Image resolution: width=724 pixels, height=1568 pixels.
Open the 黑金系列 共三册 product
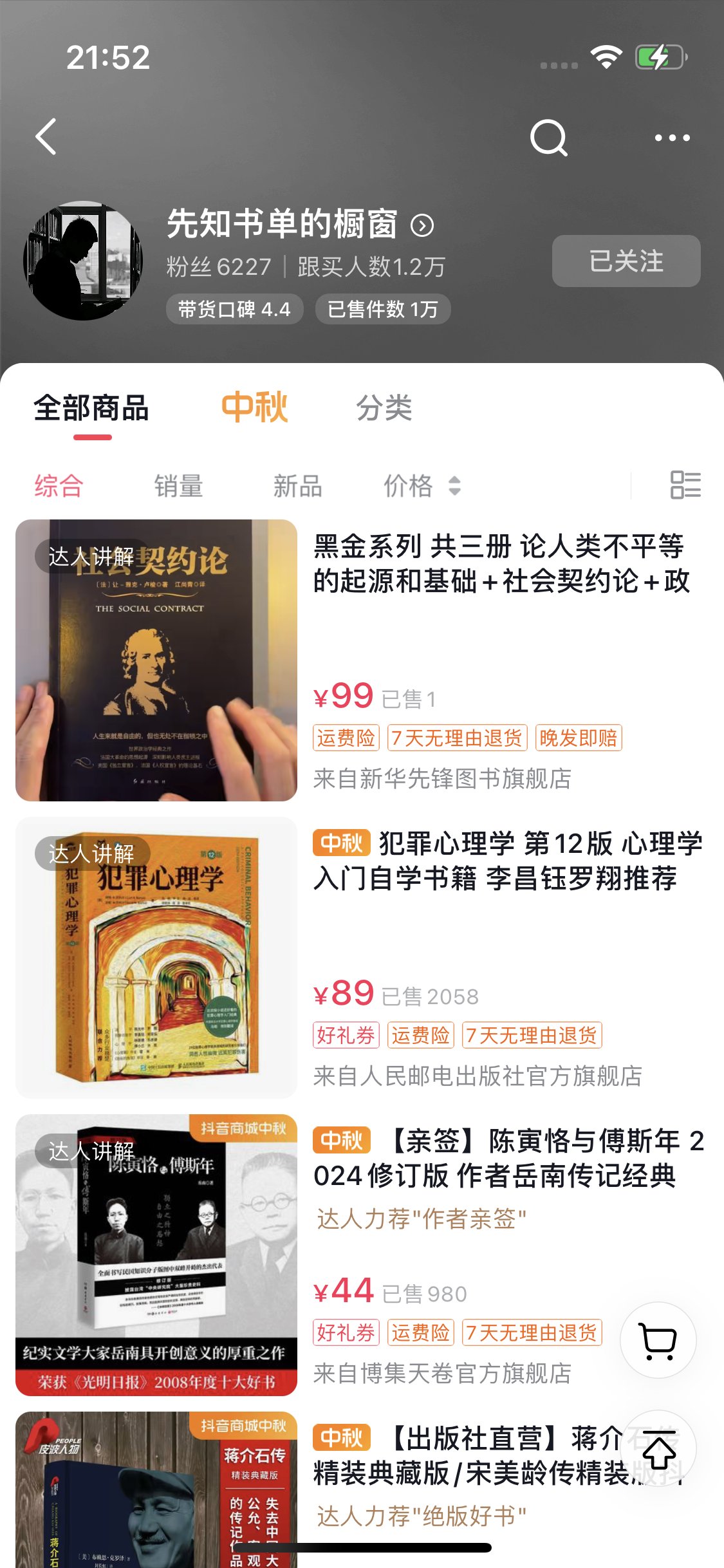tap(501, 564)
